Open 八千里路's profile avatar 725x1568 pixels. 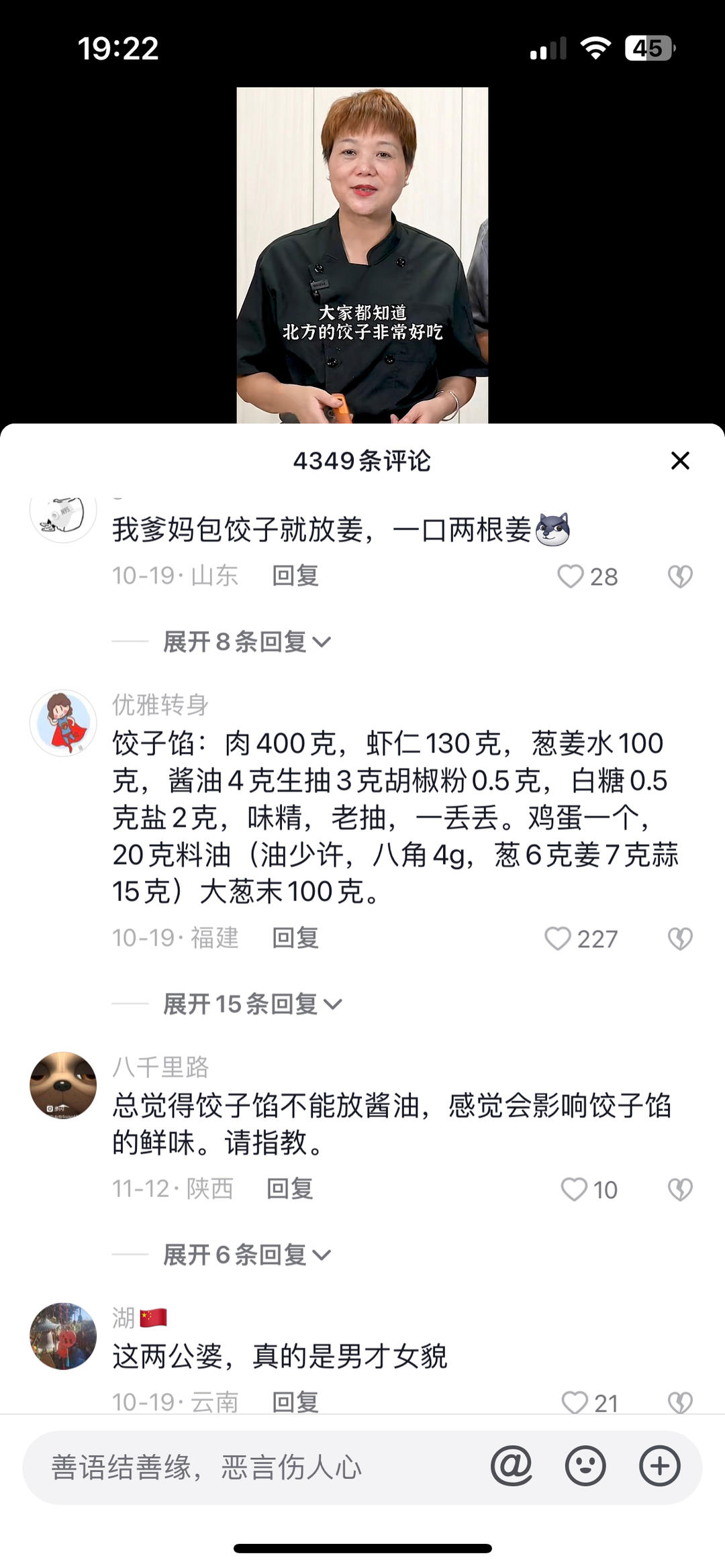click(x=63, y=1086)
